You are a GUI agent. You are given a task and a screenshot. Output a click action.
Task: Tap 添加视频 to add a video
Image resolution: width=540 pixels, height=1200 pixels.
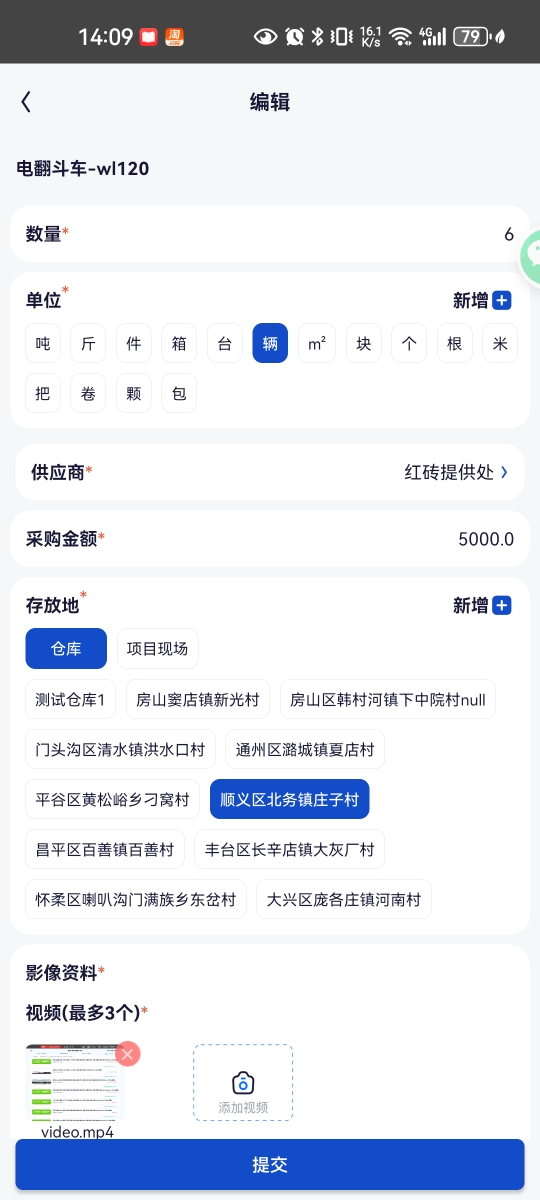pyautogui.click(x=243, y=1082)
